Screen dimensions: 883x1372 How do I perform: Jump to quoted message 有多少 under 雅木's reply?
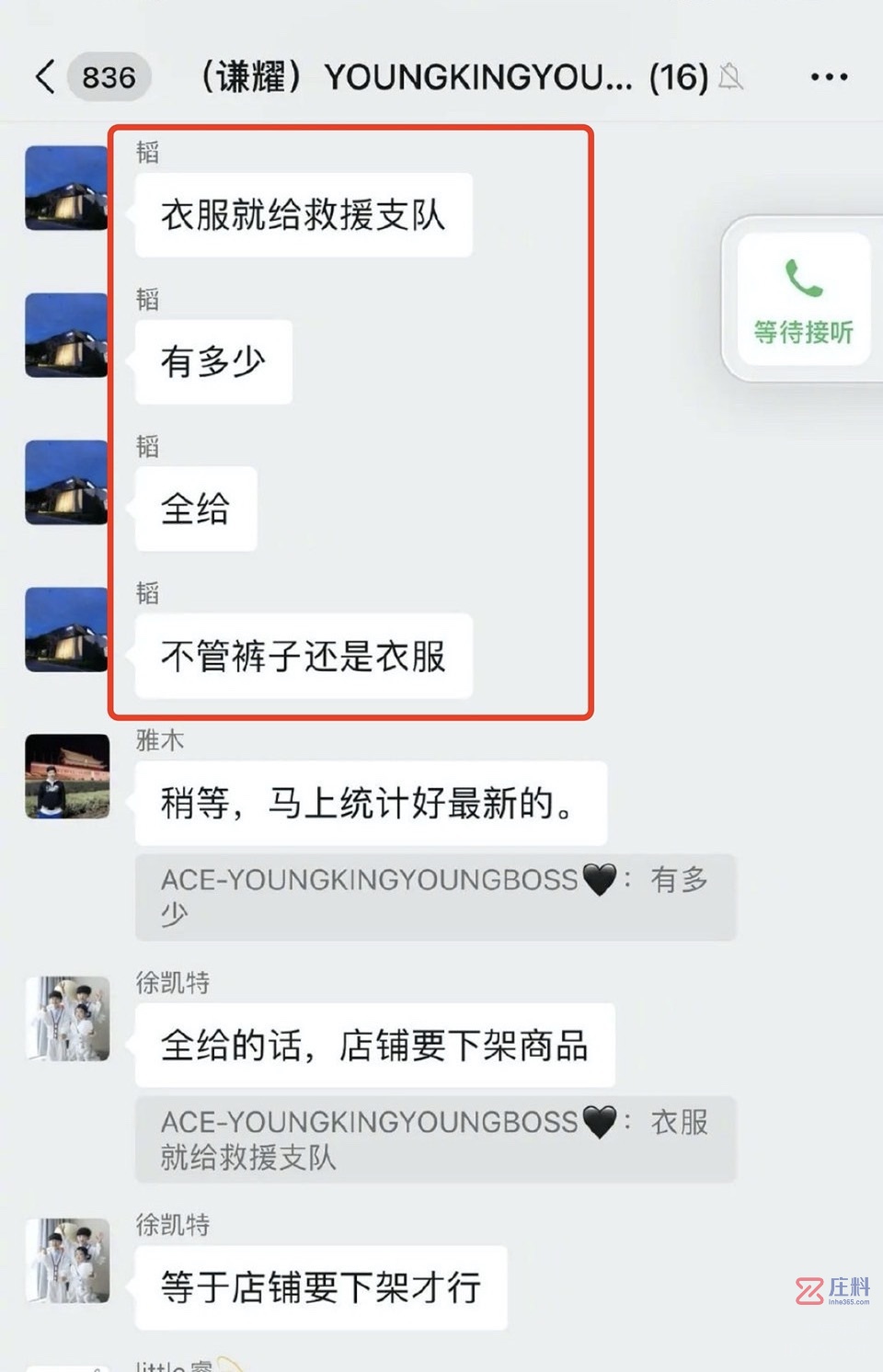click(435, 897)
